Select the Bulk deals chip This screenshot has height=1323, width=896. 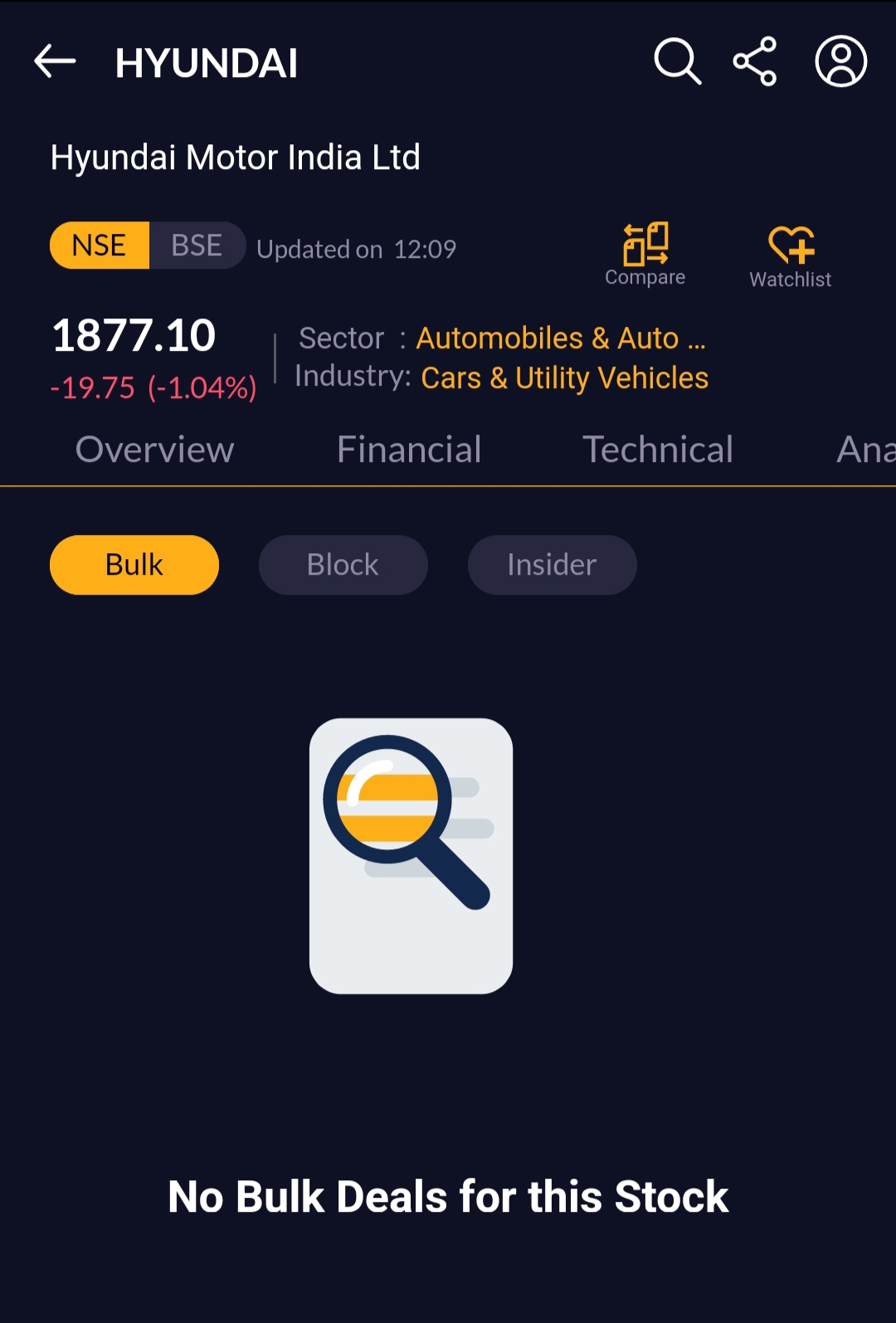pos(134,565)
